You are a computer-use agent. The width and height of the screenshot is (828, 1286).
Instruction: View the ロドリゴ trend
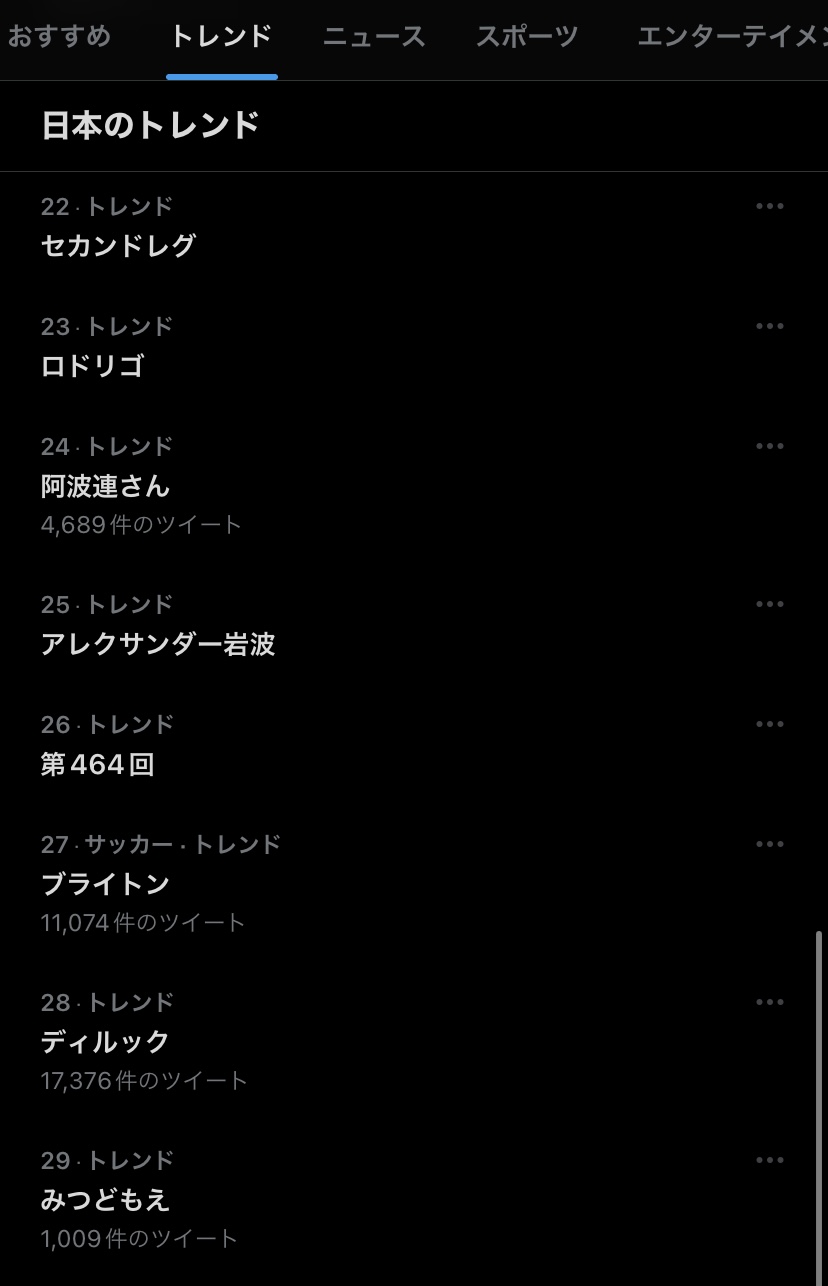tap(92, 366)
